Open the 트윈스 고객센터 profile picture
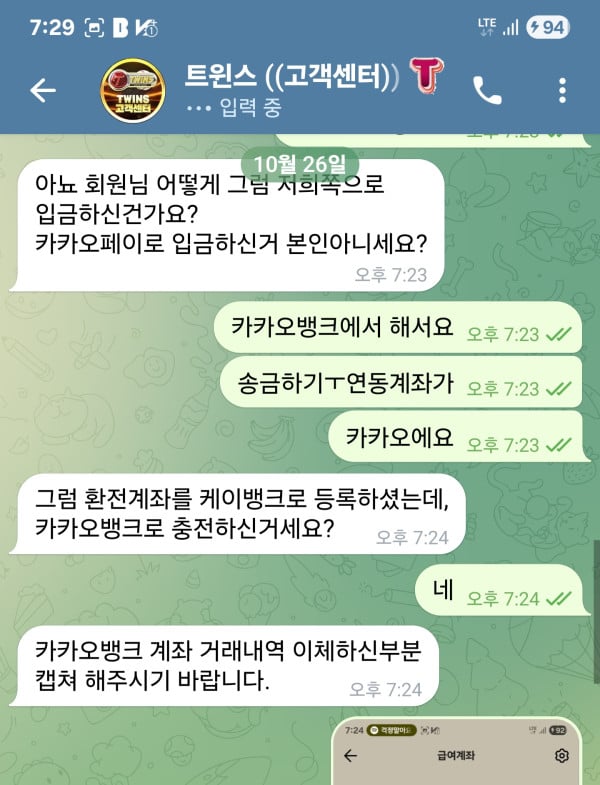The width and height of the screenshot is (600, 785). point(133,91)
